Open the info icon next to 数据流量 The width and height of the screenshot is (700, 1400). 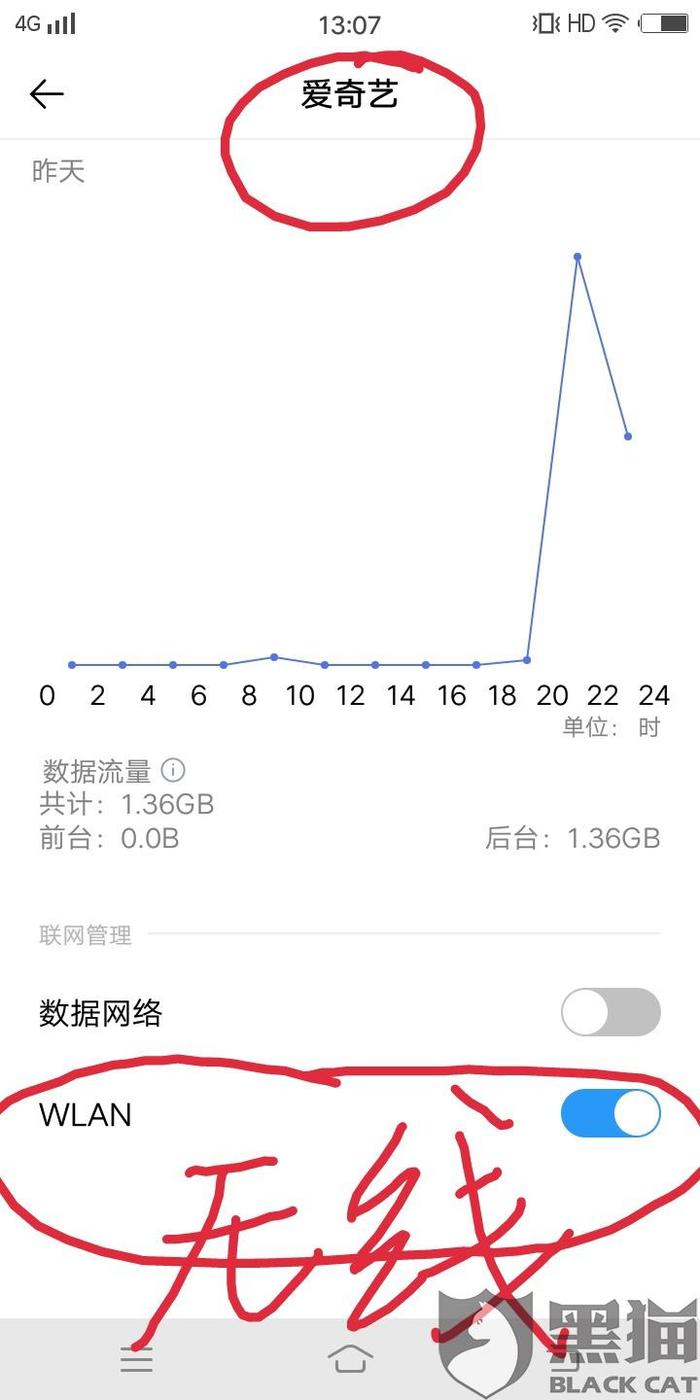173,771
